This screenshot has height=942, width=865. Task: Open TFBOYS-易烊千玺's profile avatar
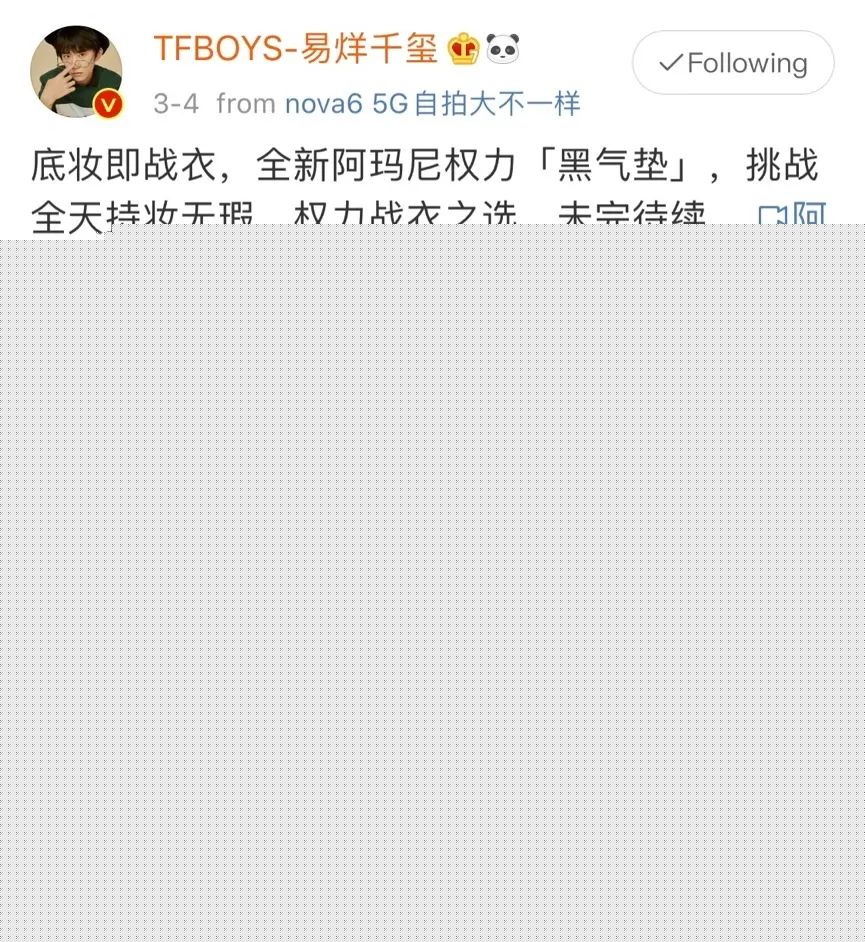click(x=76, y=72)
